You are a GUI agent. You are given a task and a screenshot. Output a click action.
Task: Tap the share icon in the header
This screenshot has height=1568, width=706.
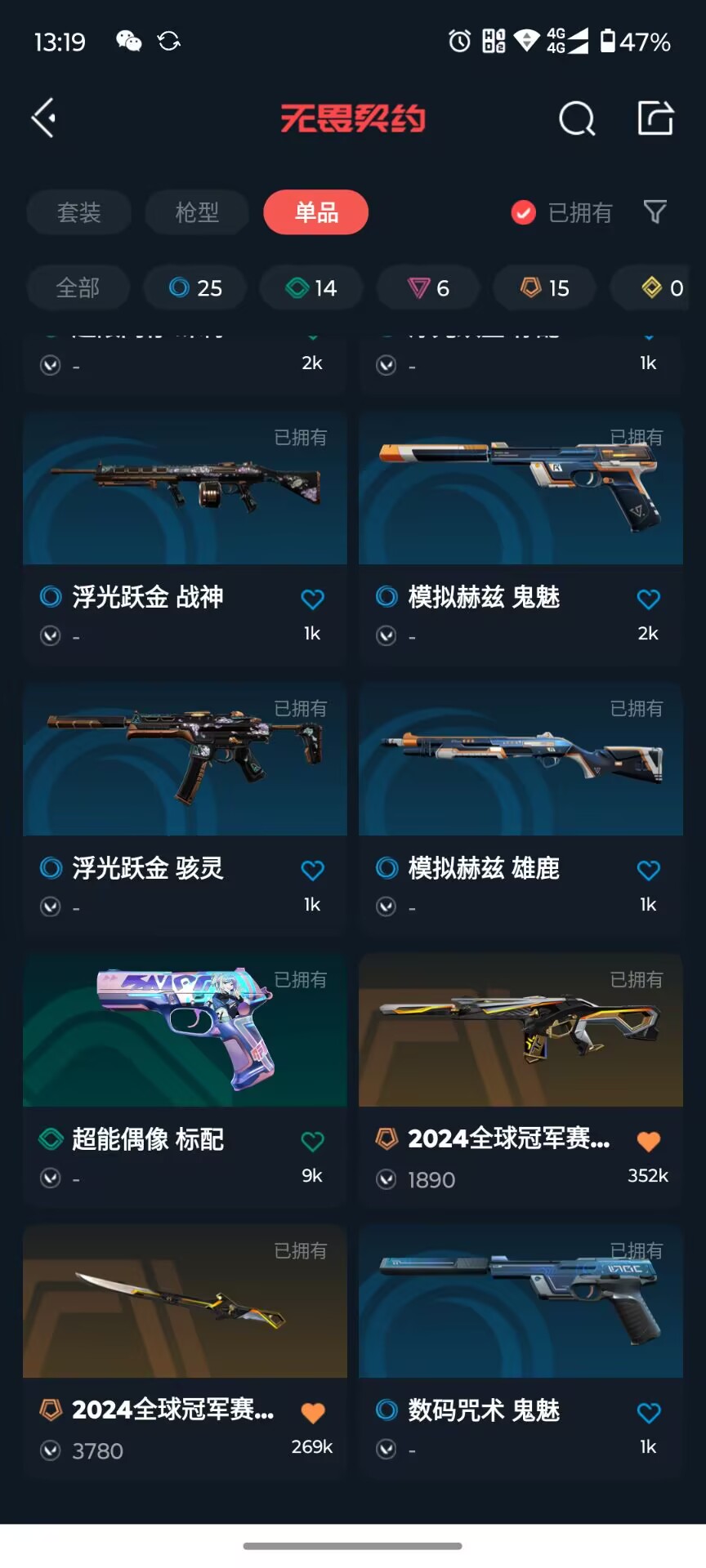655,118
